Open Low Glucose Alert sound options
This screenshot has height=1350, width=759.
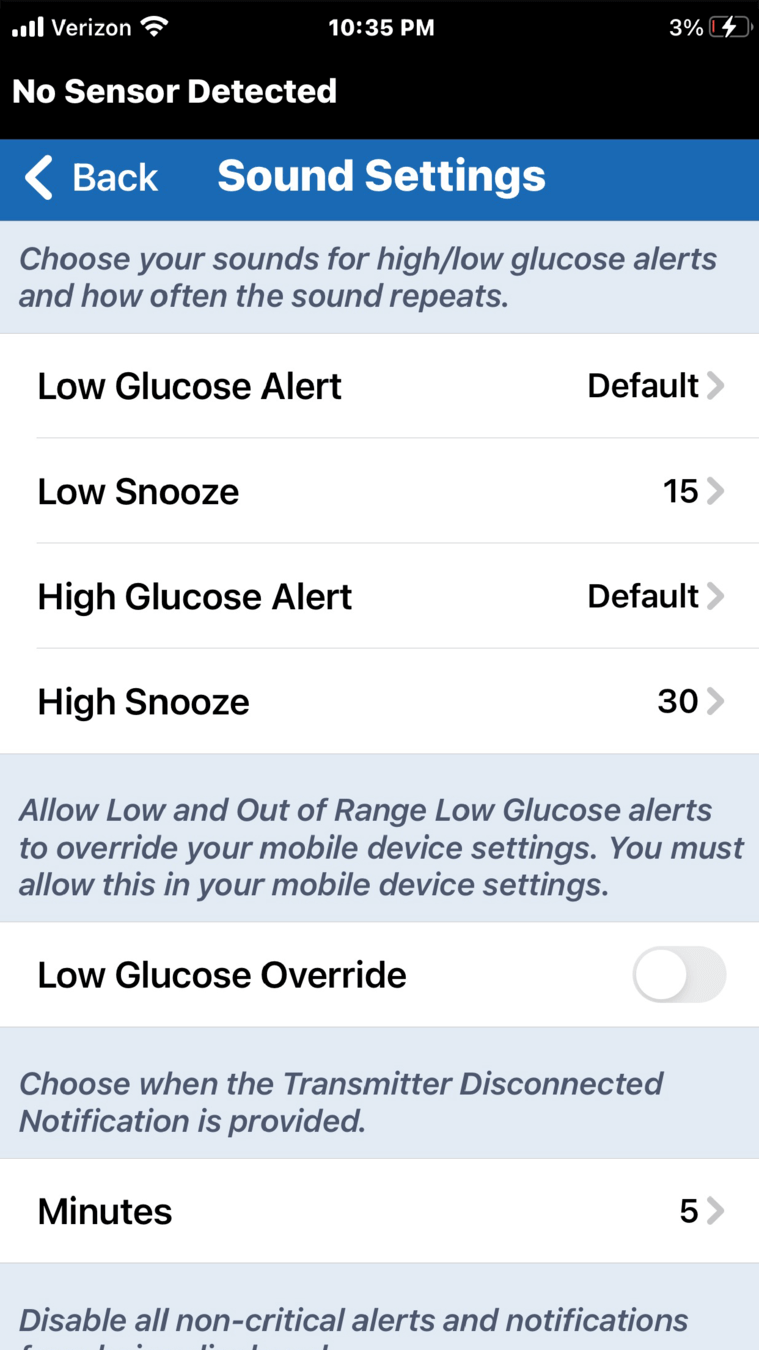pos(380,386)
